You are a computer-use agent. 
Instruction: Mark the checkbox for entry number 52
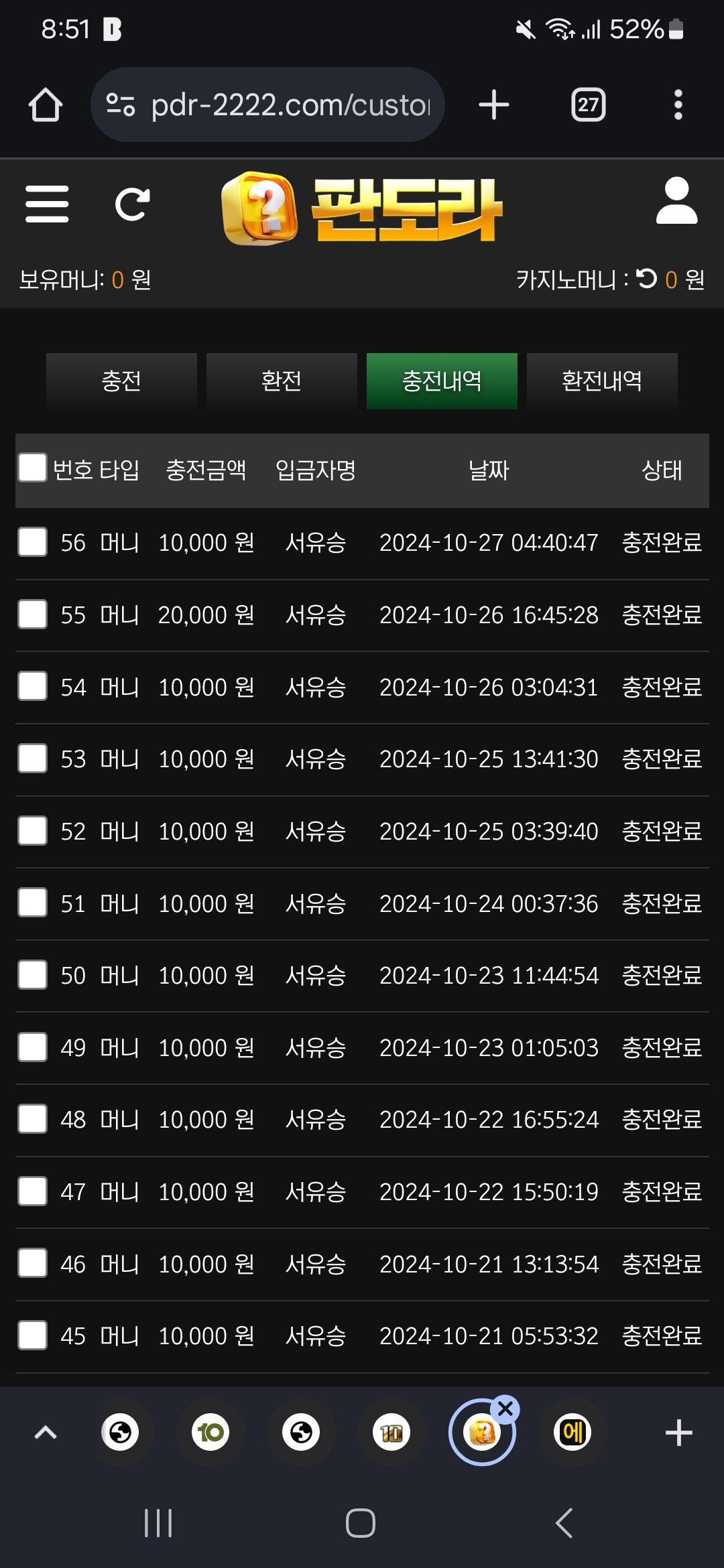(x=32, y=831)
